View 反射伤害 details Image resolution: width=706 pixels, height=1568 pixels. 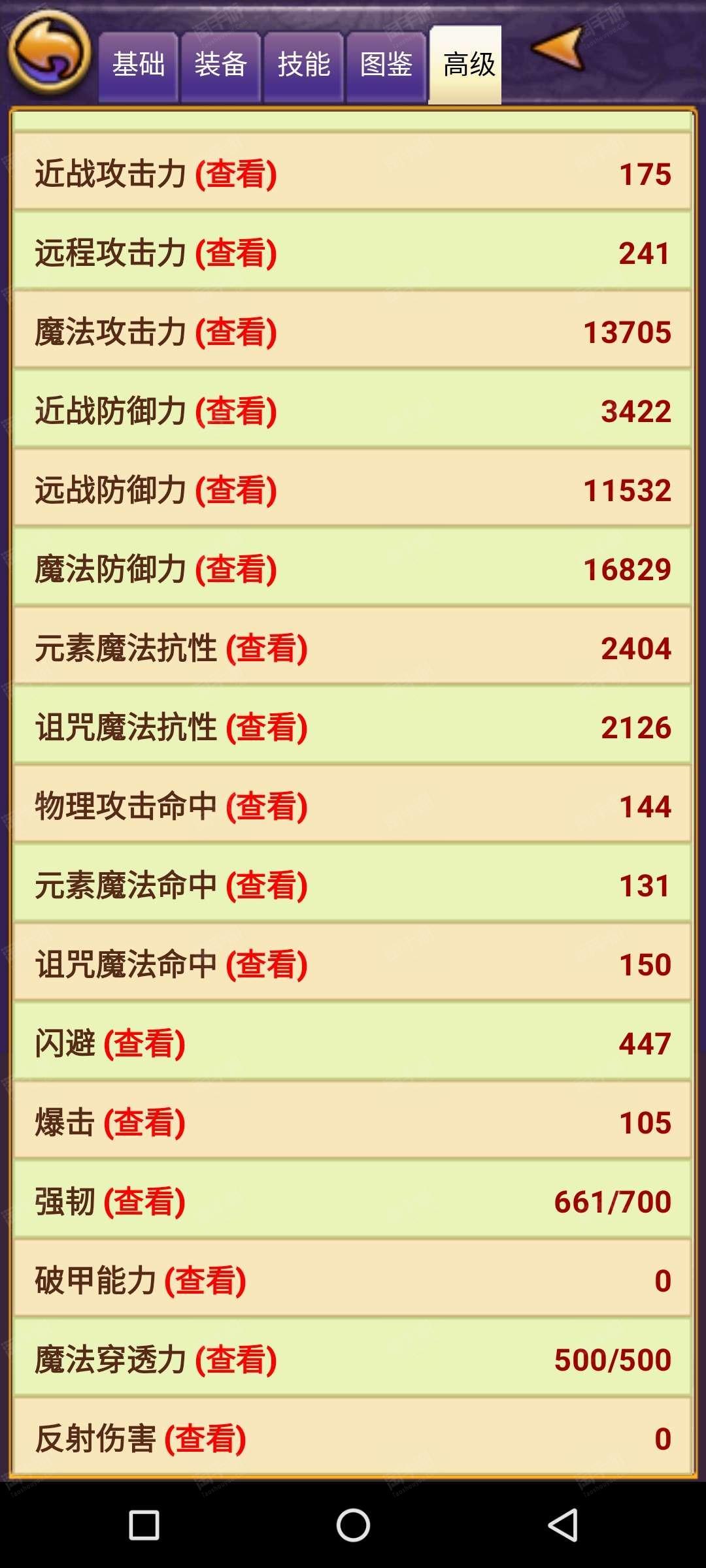pos(205,1439)
